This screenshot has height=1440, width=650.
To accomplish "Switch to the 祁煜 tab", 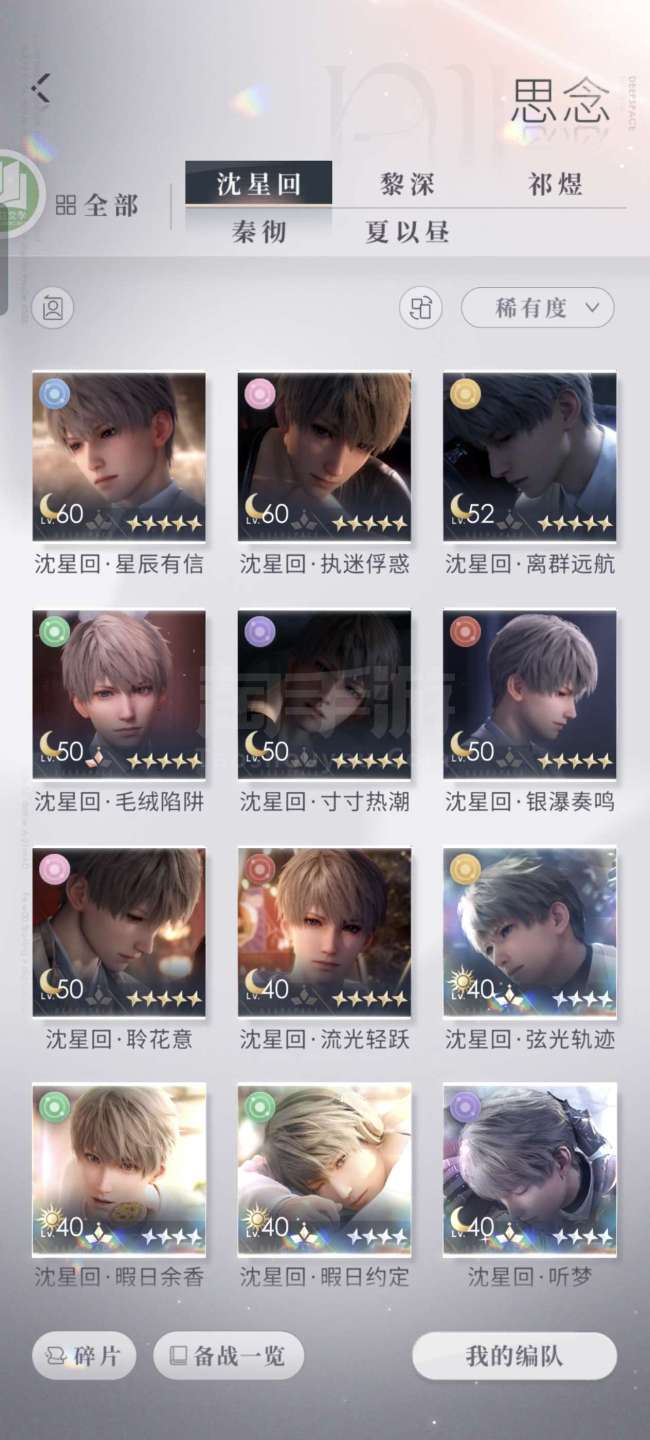I will click(555, 184).
